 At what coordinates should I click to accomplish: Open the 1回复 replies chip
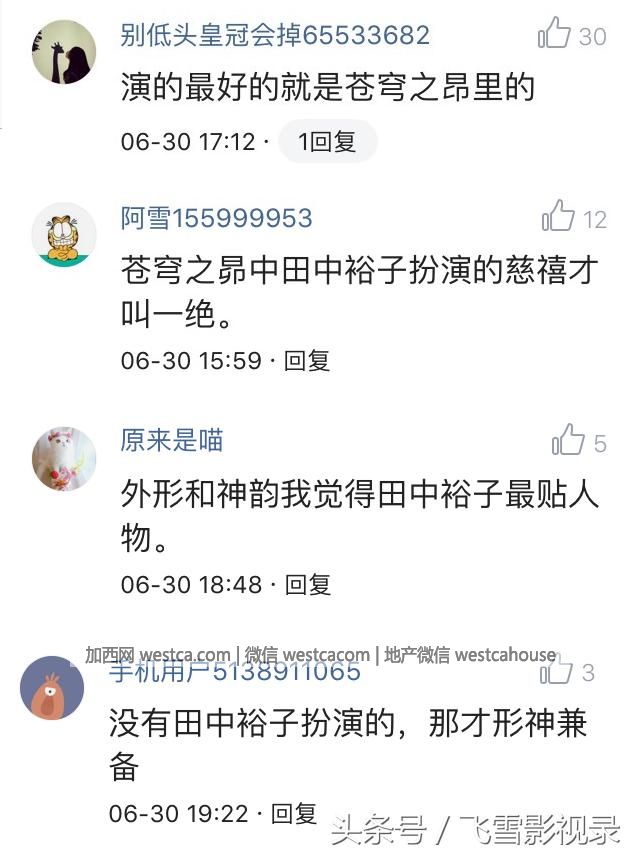pos(328,142)
